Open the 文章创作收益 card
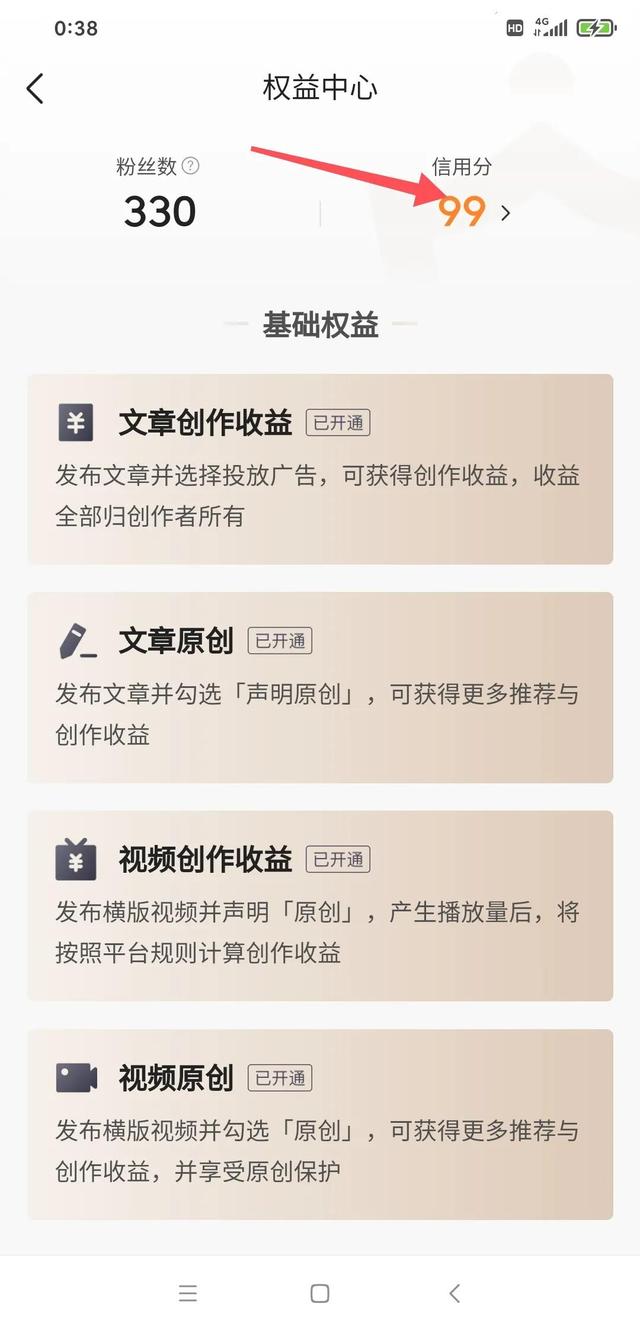Image resolution: width=640 pixels, height=1332 pixels. (x=319, y=469)
